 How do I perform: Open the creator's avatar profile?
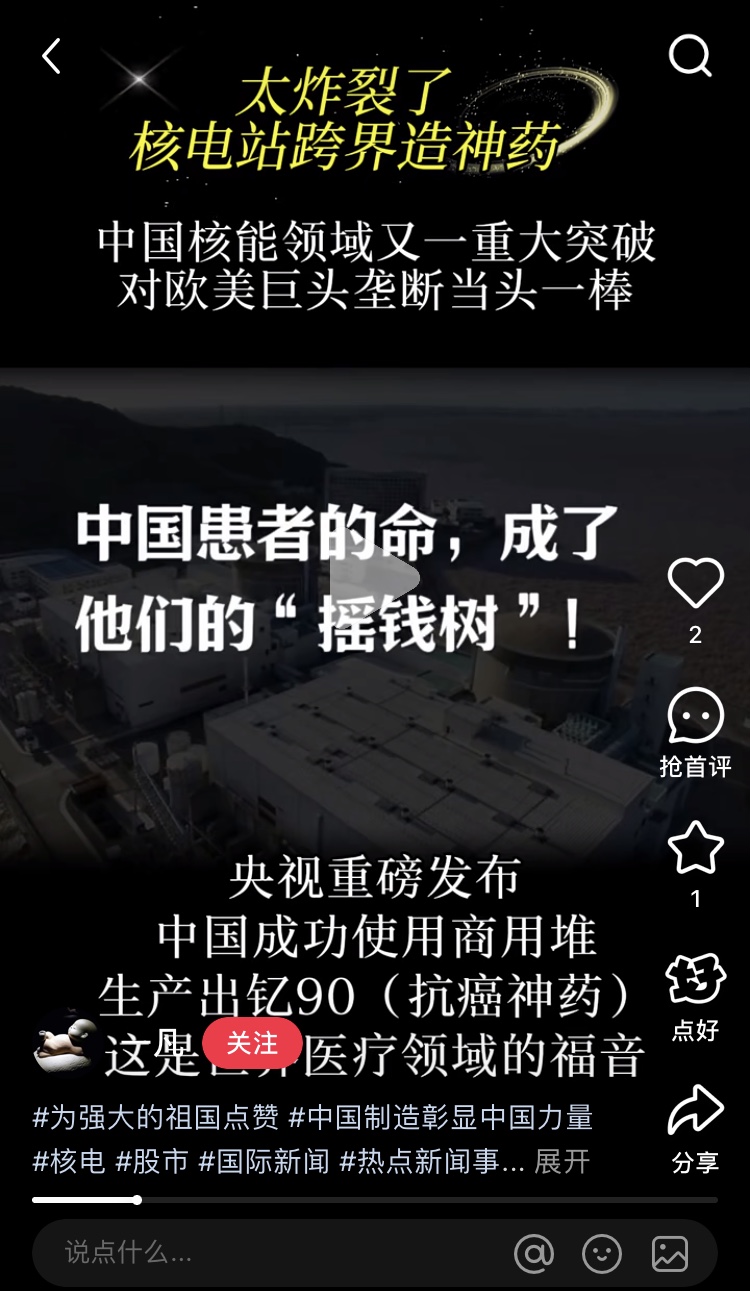[x=64, y=1043]
